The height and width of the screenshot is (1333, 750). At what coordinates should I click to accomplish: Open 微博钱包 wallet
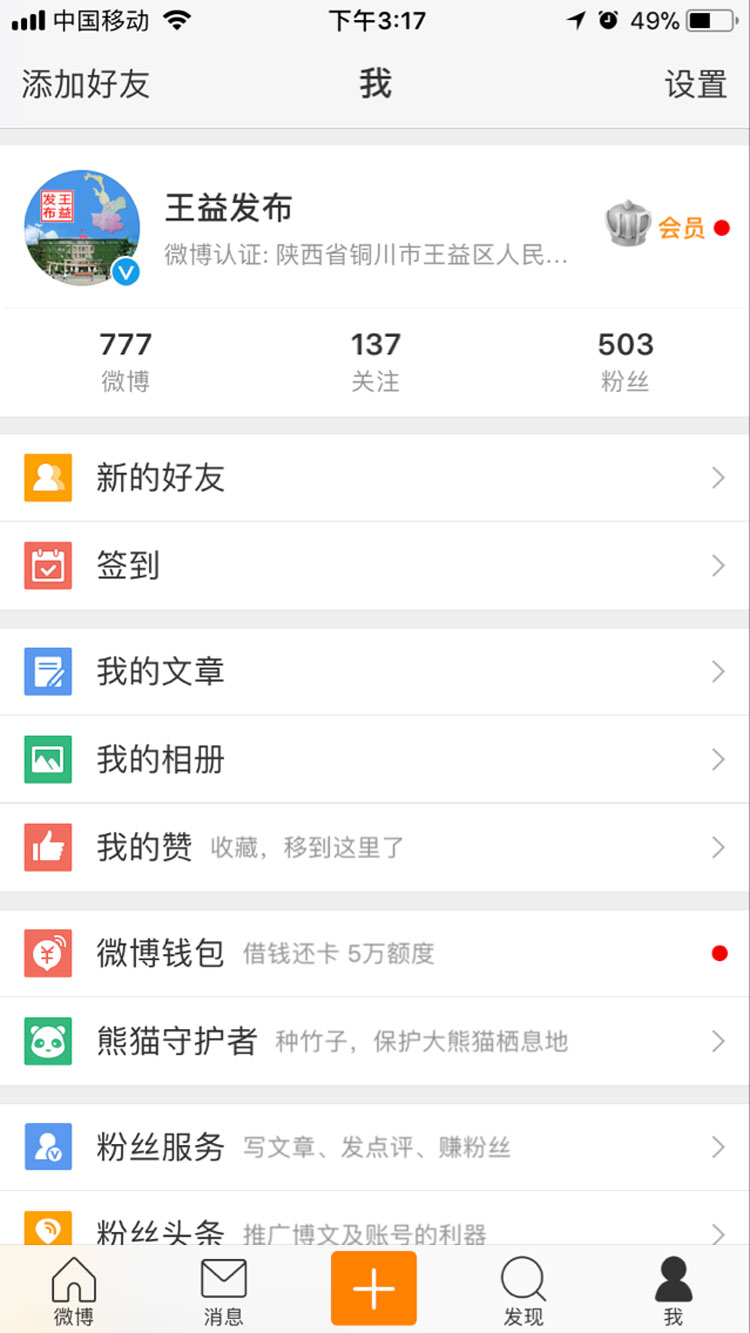coord(375,953)
